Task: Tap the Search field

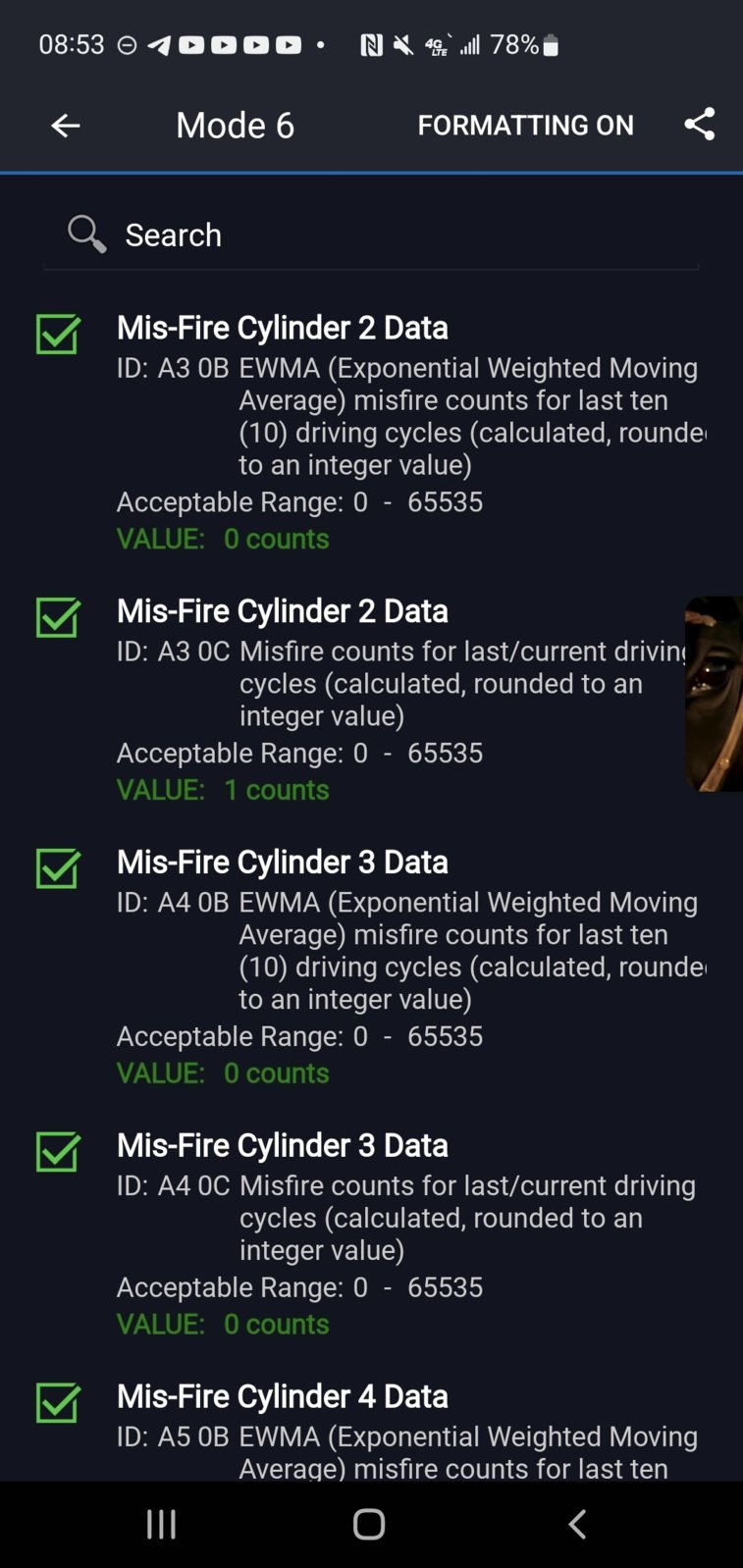Action: (x=371, y=235)
